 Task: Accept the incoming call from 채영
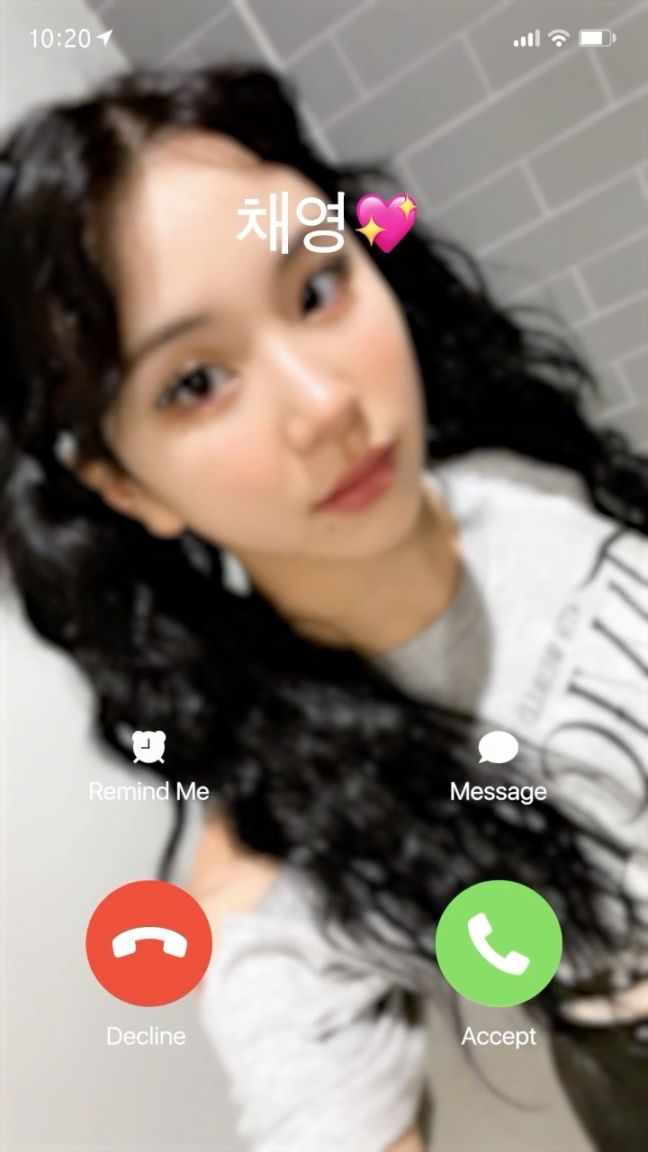click(x=498, y=943)
